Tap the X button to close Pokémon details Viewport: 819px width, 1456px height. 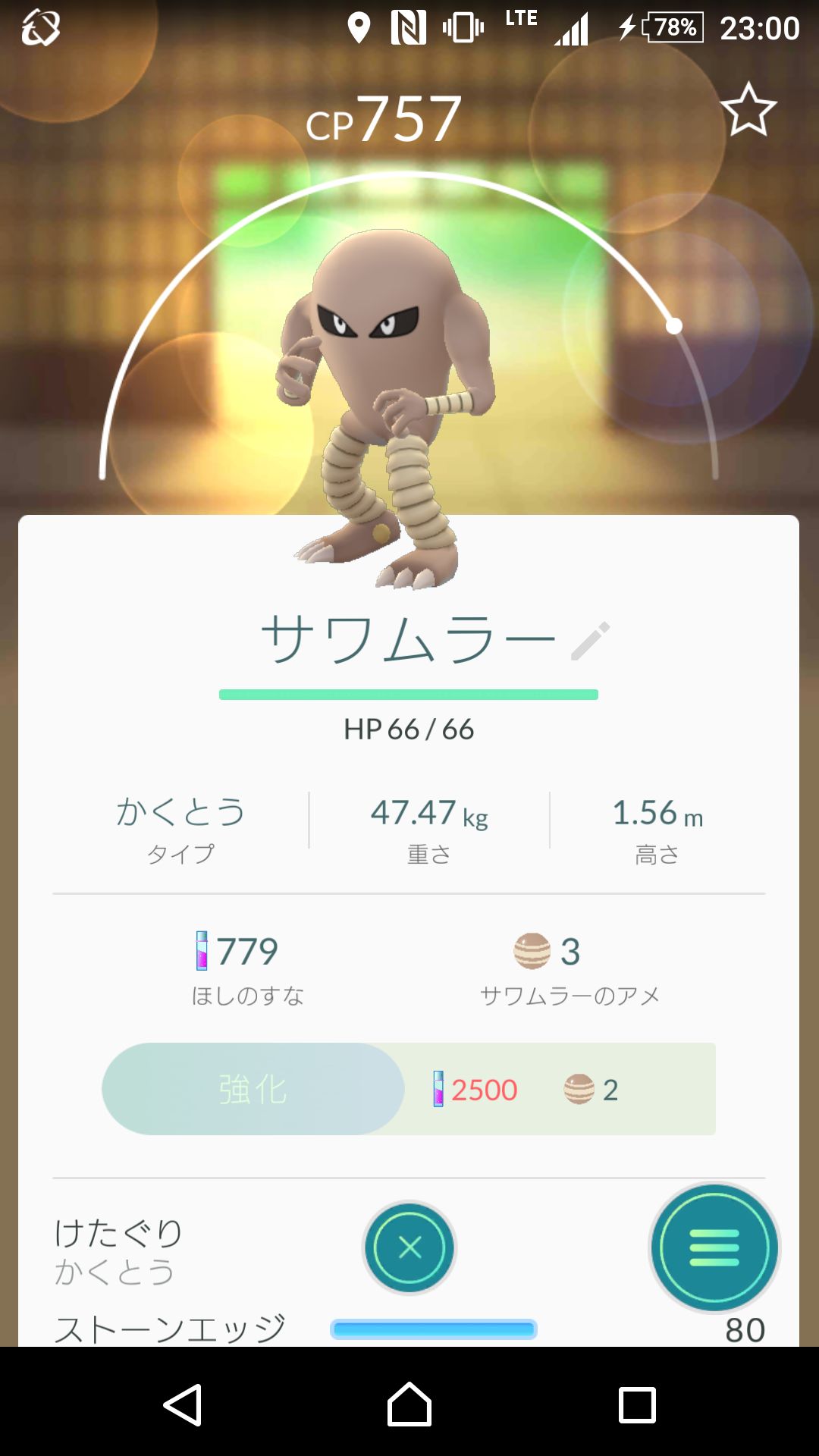pyautogui.click(x=409, y=1247)
